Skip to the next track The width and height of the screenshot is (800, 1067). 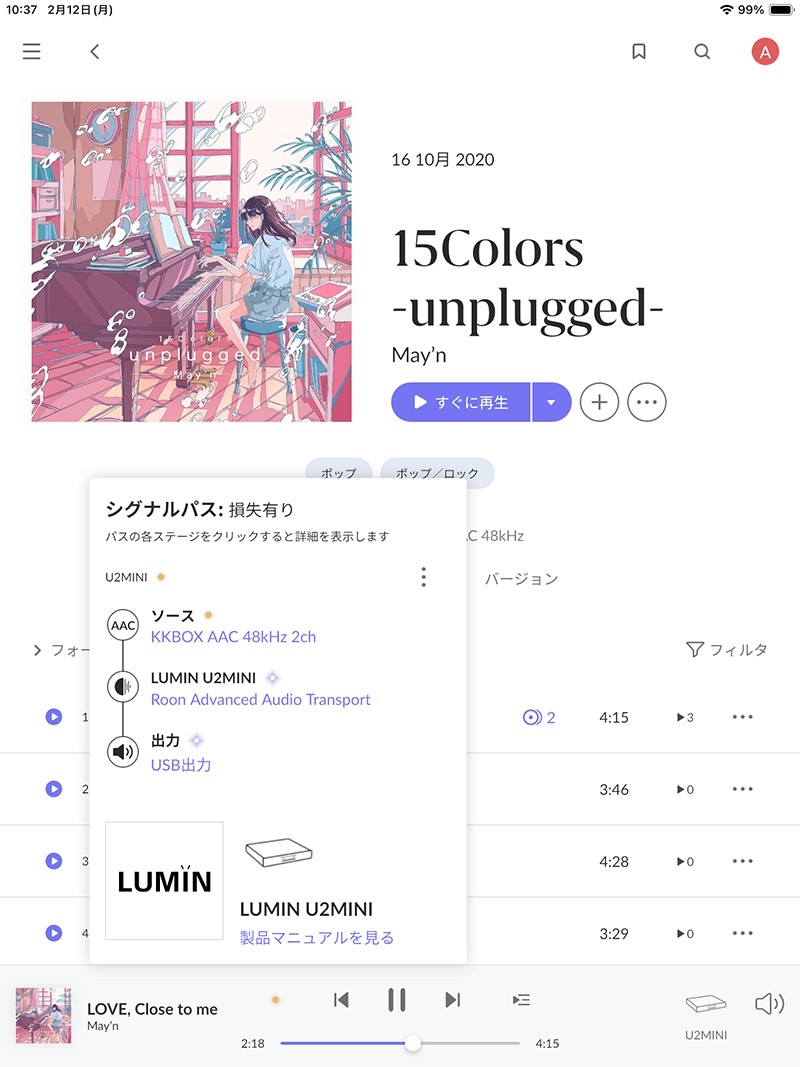tap(452, 1000)
